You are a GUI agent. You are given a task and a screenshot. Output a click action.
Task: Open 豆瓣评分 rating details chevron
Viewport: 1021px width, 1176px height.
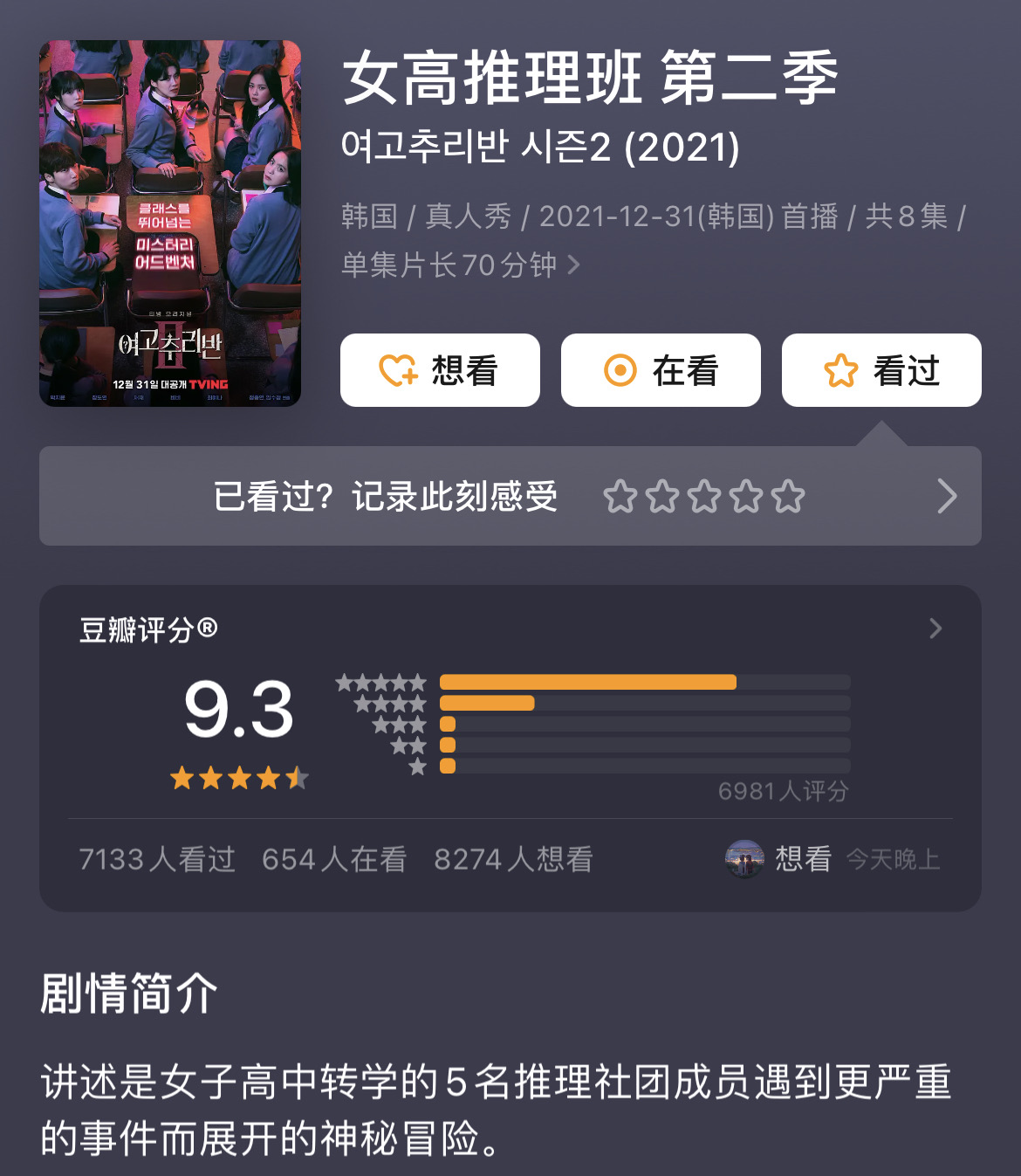pyautogui.click(x=935, y=629)
